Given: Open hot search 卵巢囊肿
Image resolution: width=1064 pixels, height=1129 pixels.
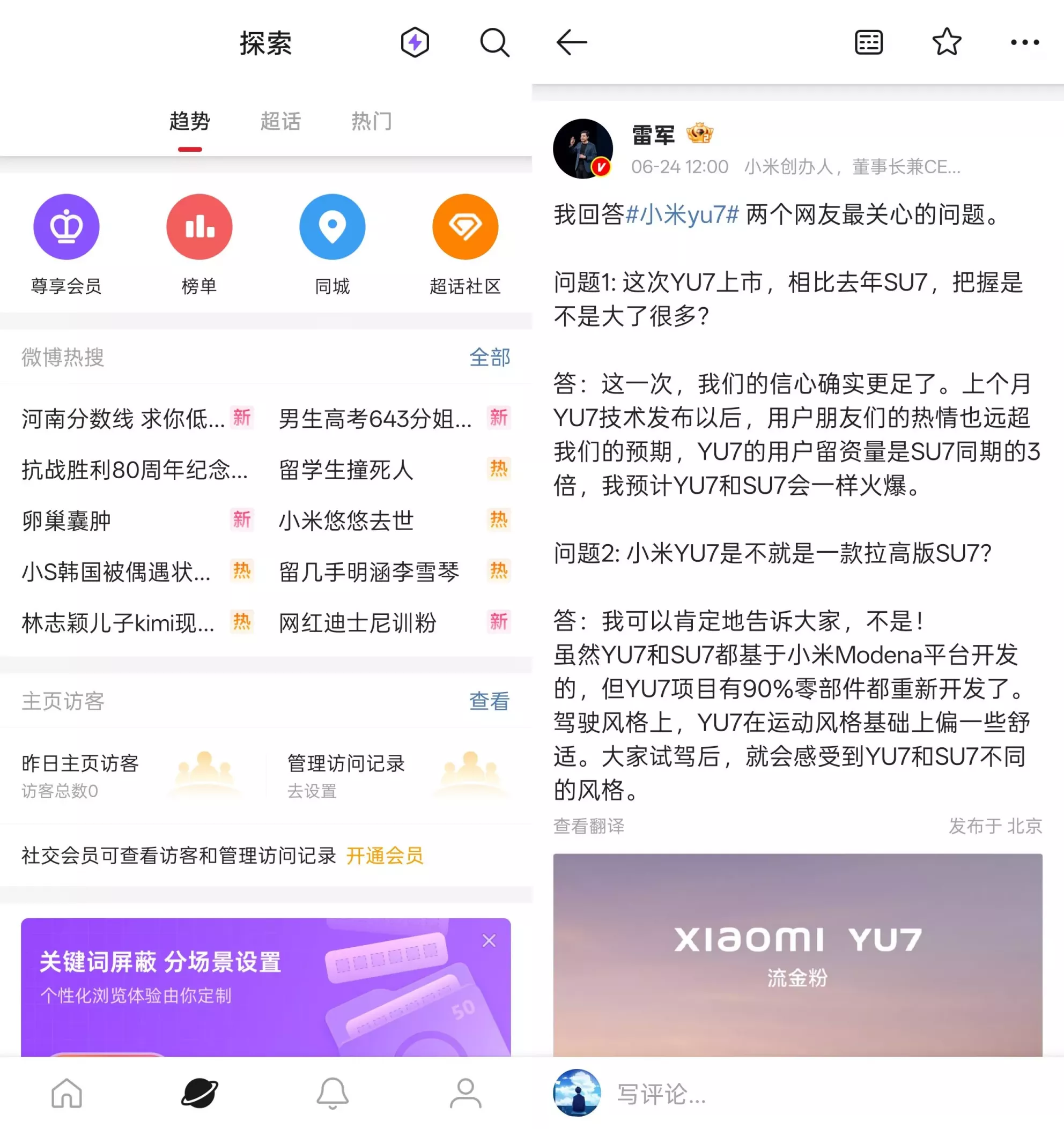Looking at the screenshot, I should pos(66,521).
